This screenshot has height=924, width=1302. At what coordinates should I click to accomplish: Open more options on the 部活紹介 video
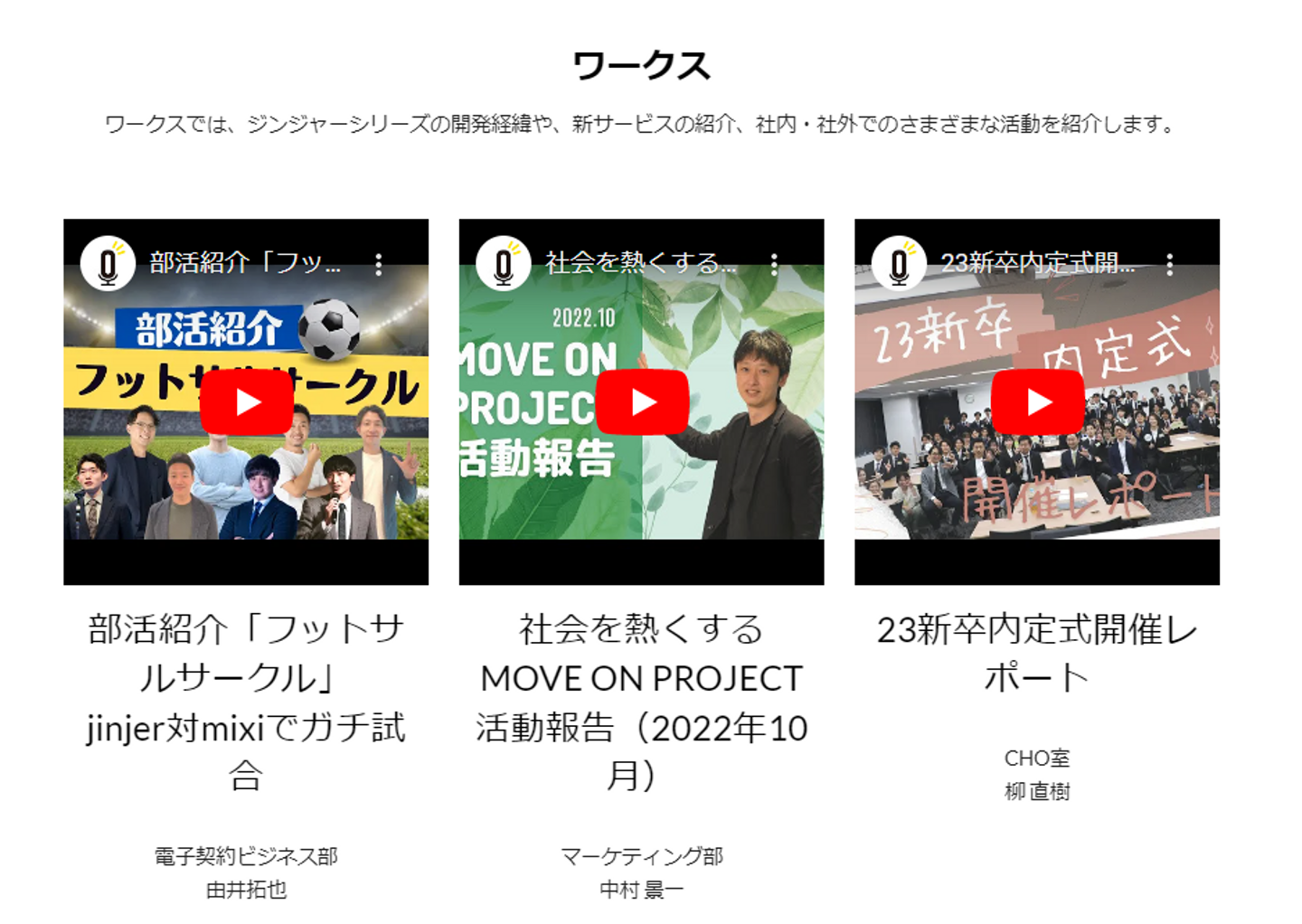[378, 264]
